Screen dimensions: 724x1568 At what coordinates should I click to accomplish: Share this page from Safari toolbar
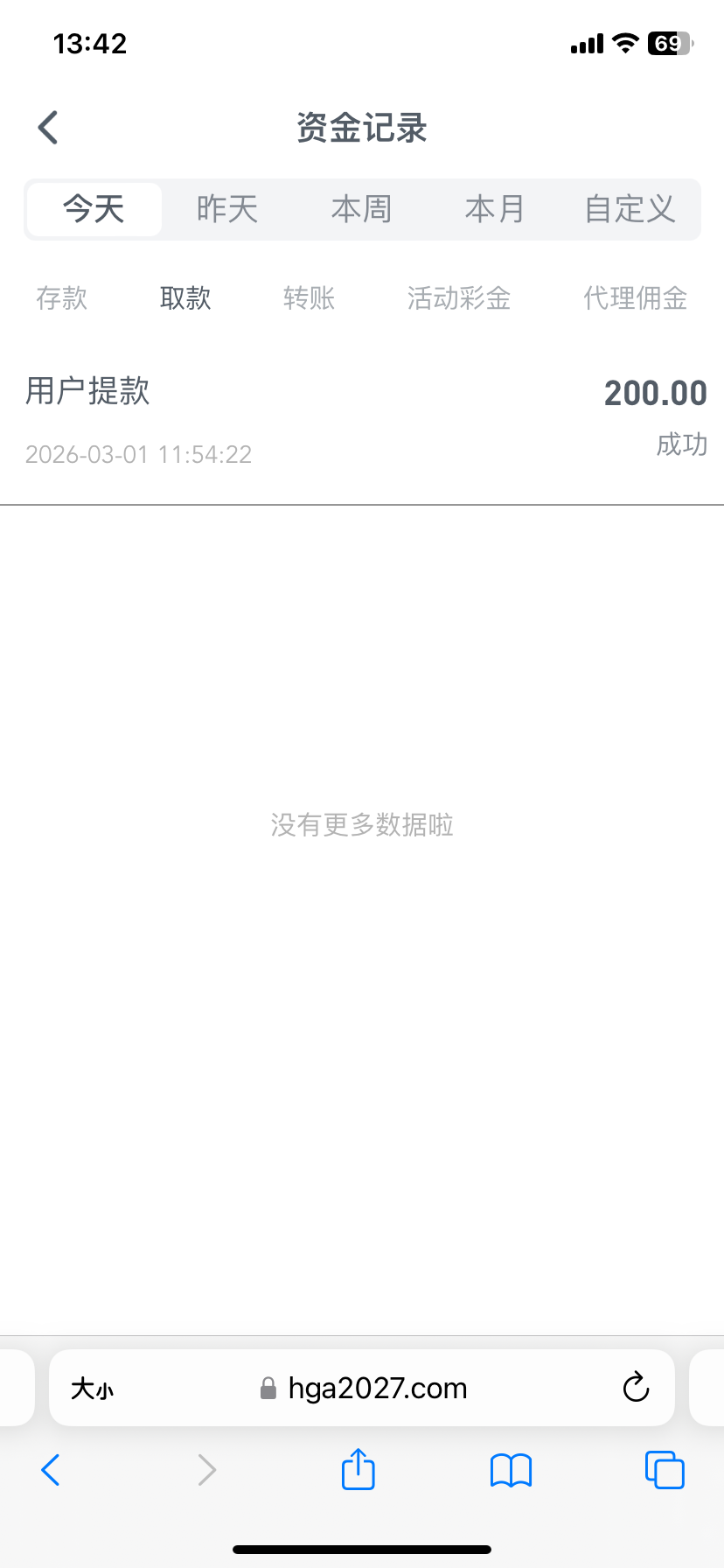tap(359, 1469)
